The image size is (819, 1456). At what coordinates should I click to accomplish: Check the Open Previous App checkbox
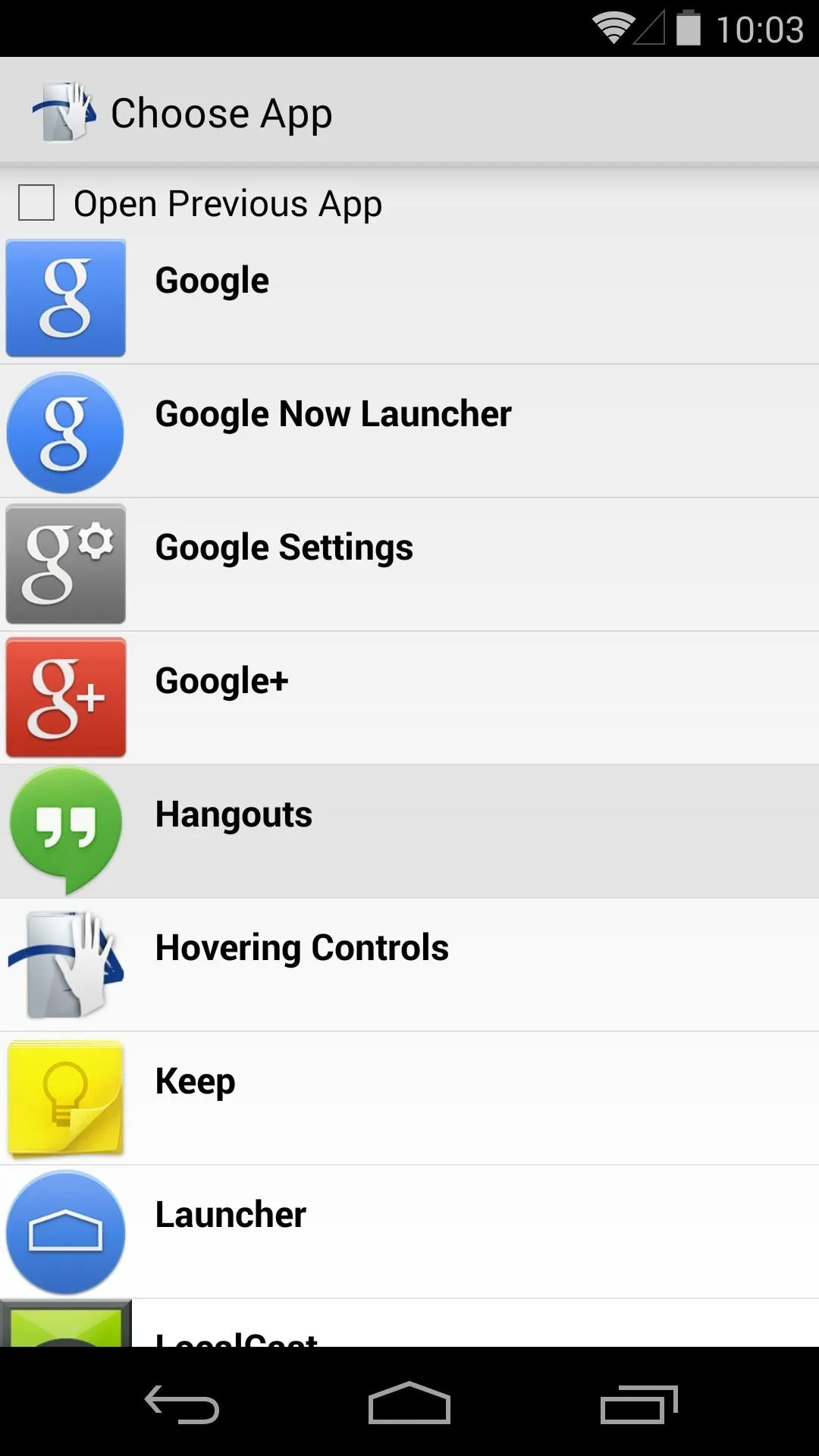click(x=36, y=202)
